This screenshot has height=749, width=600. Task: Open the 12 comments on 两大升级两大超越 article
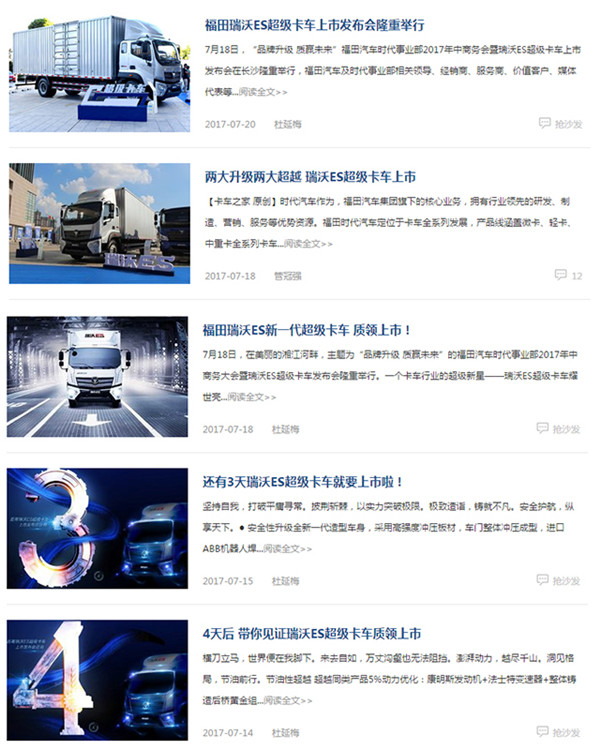pos(568,276)
